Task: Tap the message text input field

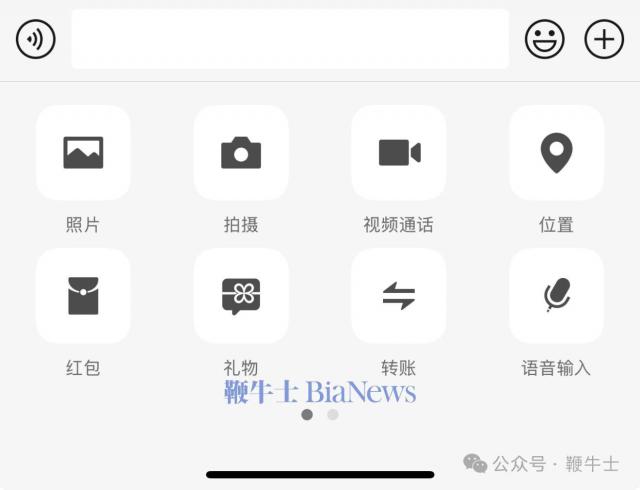Action: tap(290, 39)
